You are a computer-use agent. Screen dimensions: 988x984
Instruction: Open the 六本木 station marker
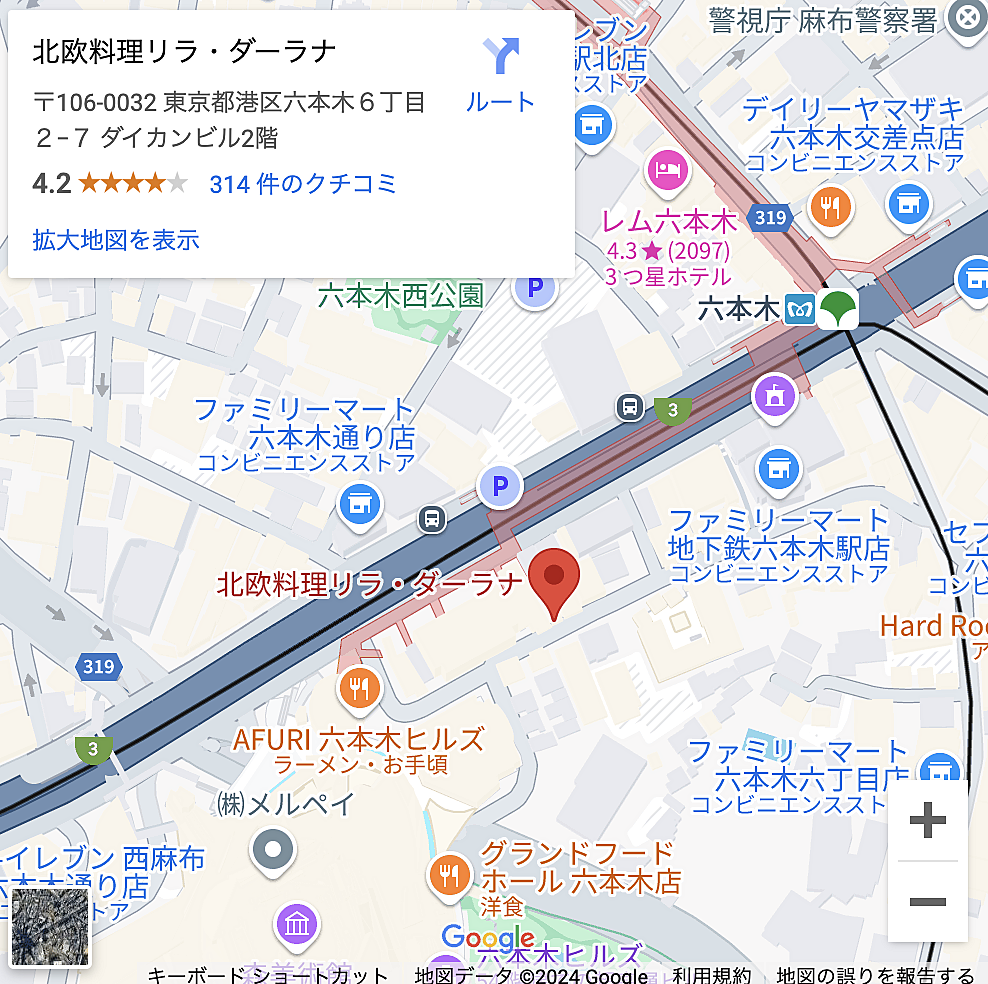[x=801, y=310]
